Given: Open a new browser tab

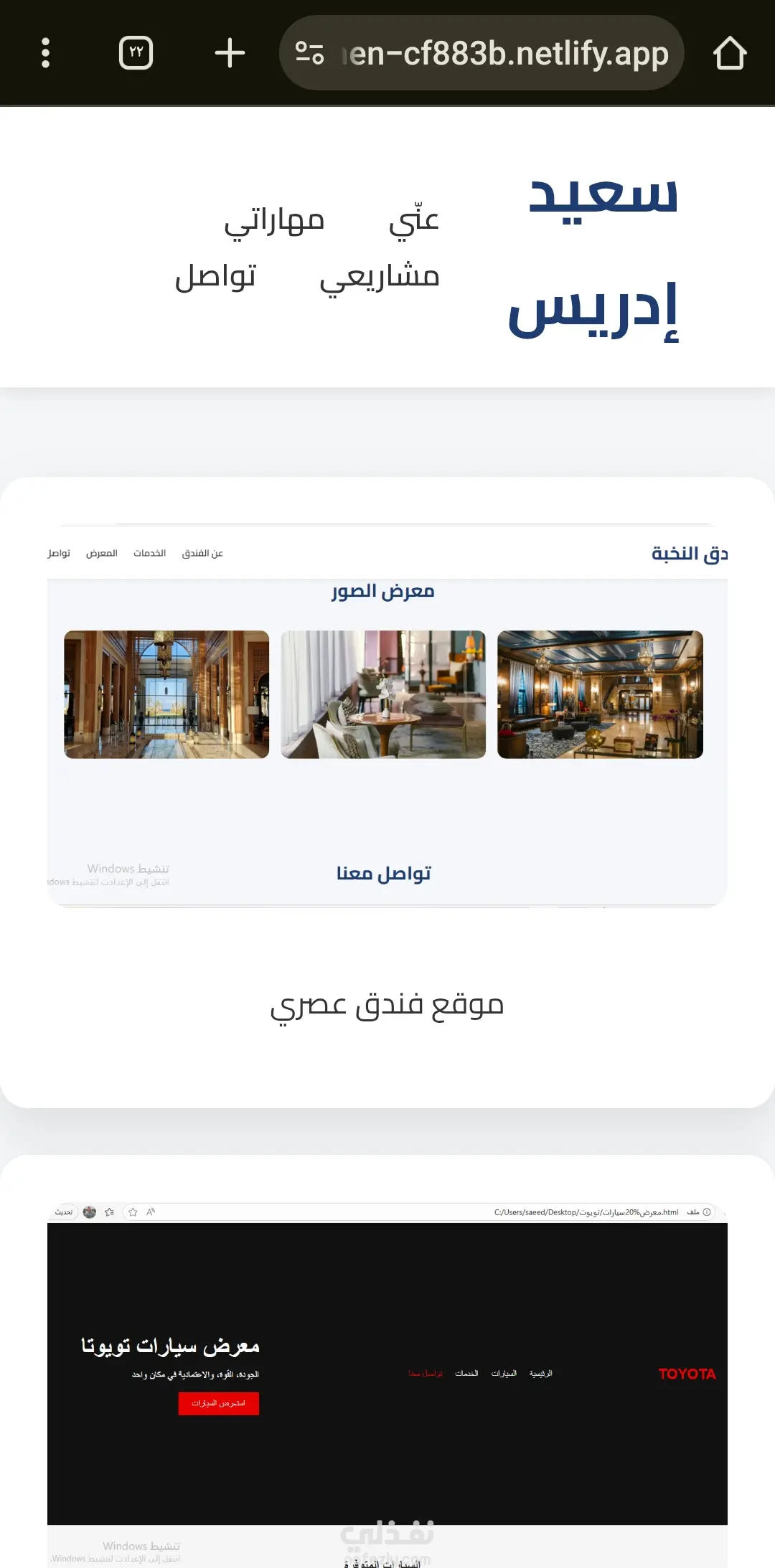Looking at the screenshot, I should tap(230, 53).
